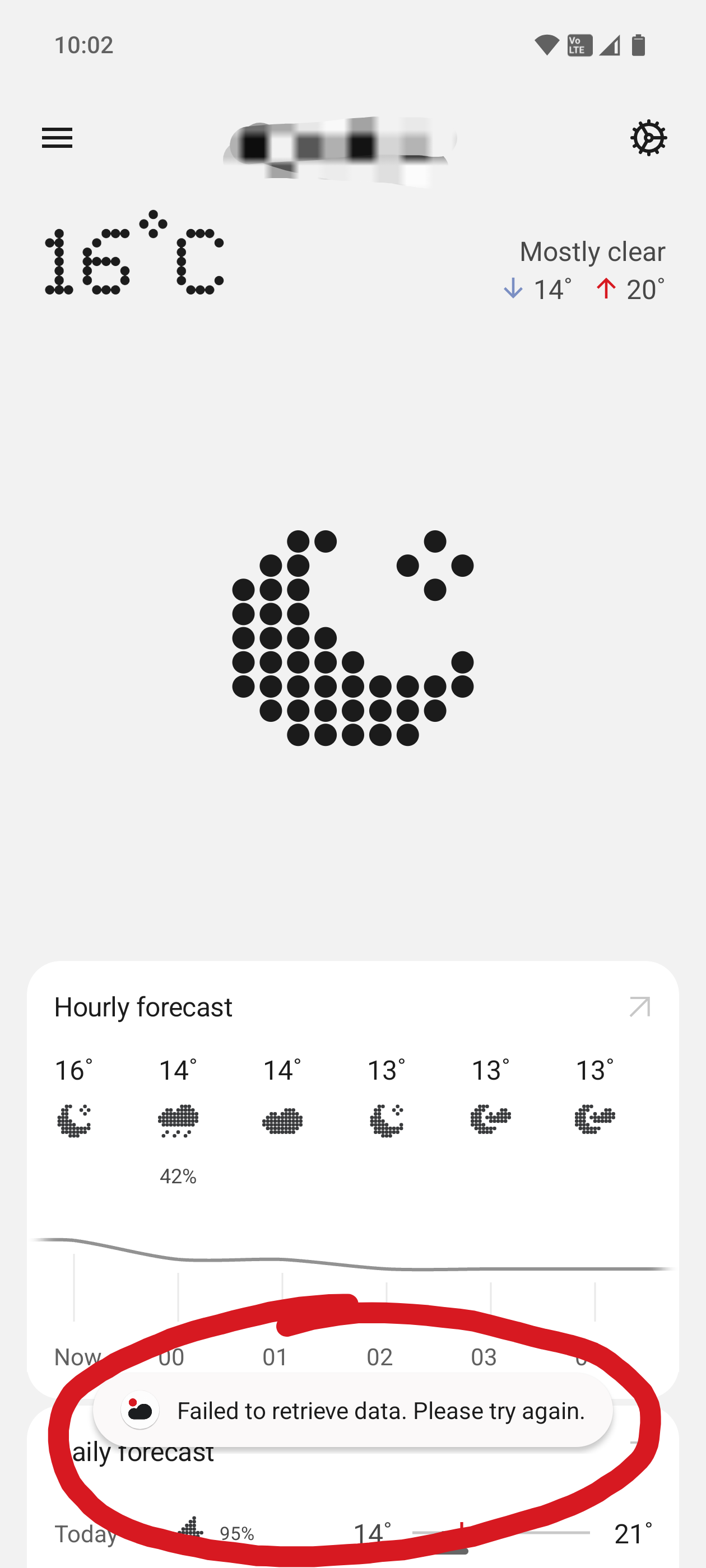The width and height of the screenshot is (706, 1568).
Task: Open the hamburger menu
Action: point(57,138)
